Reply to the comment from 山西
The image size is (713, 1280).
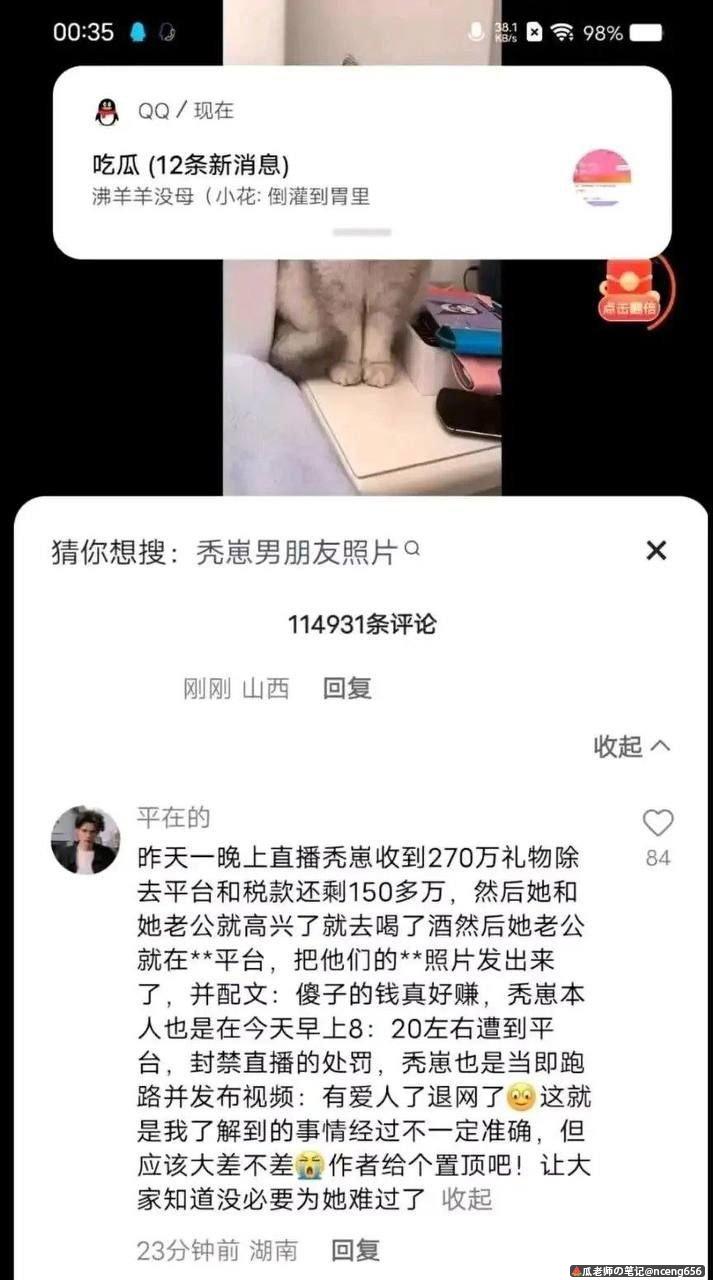tap(347, 688)
